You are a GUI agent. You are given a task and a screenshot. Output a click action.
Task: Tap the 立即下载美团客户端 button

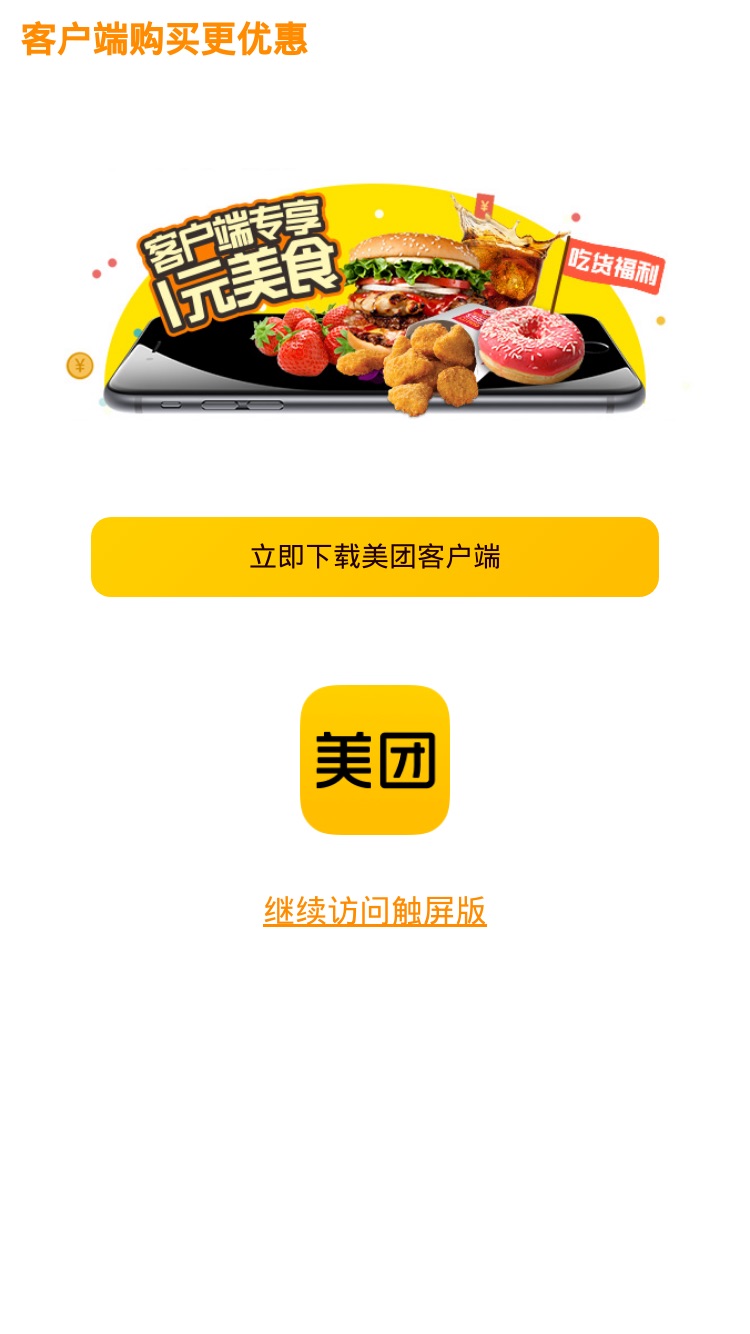(375, 557)
